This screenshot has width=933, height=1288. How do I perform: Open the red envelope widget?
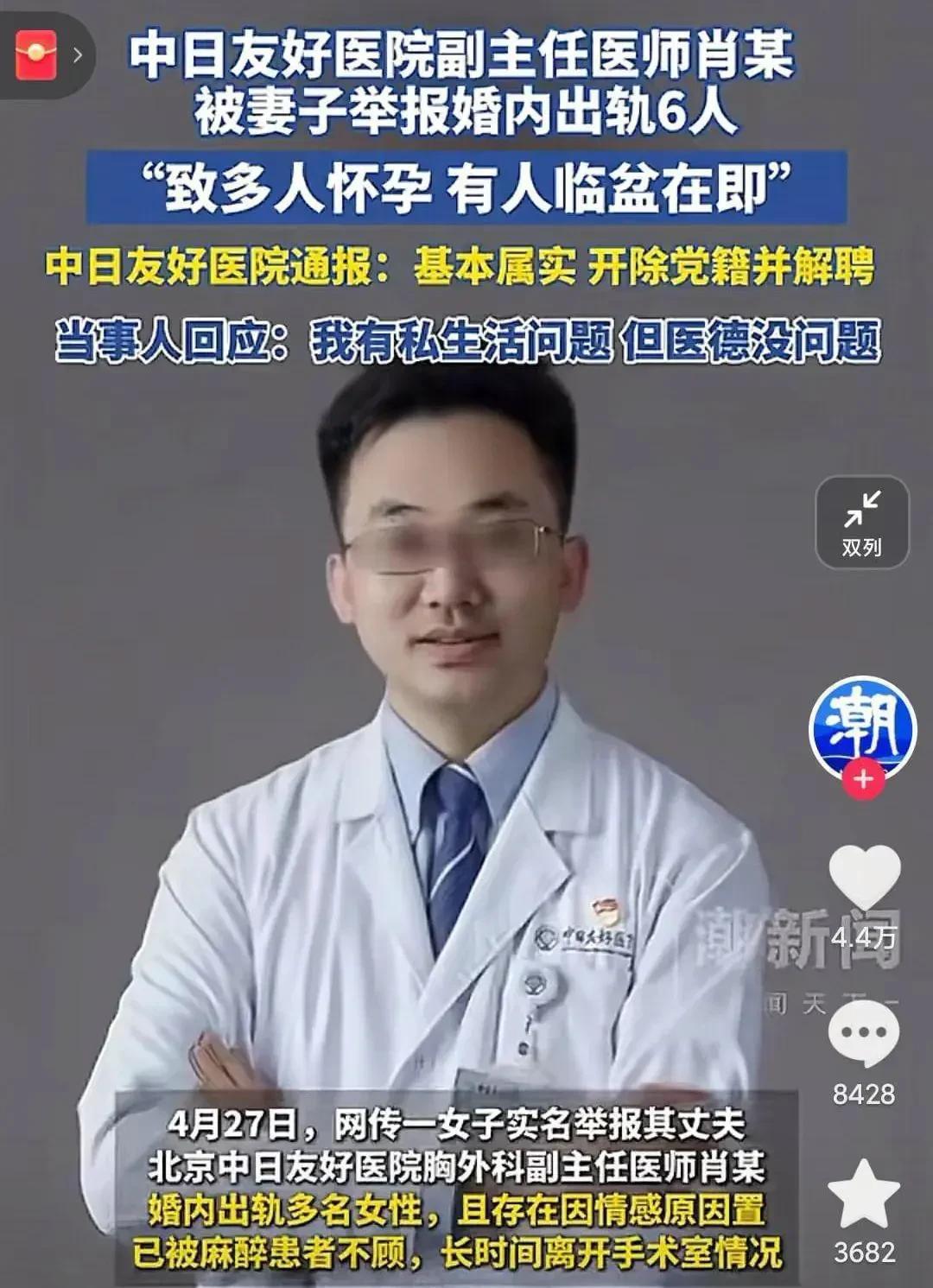click(x=35, y=54)
